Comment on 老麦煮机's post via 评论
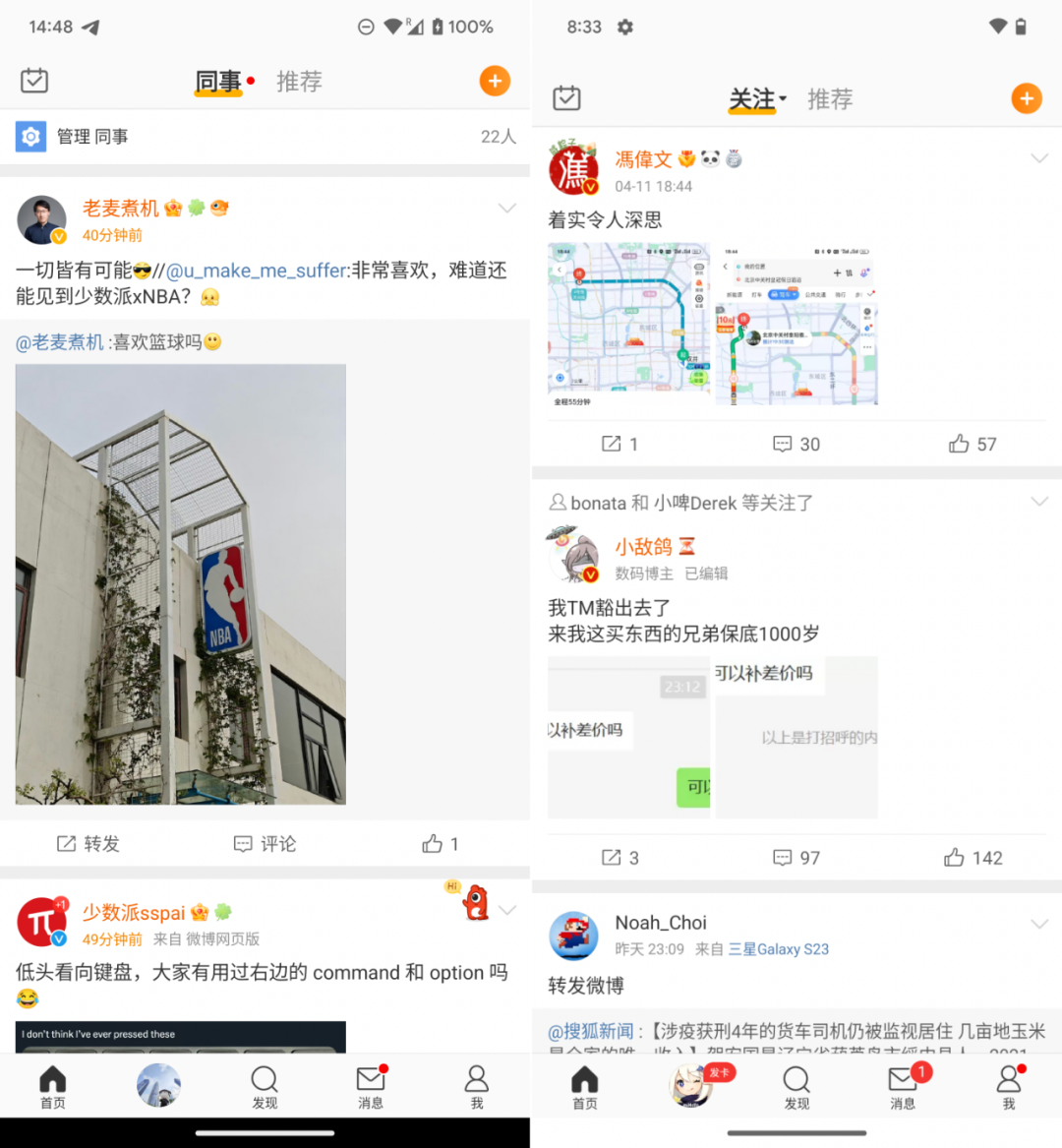The height and width of the screenshot is (1148, 1062). (x=265, y=843)
